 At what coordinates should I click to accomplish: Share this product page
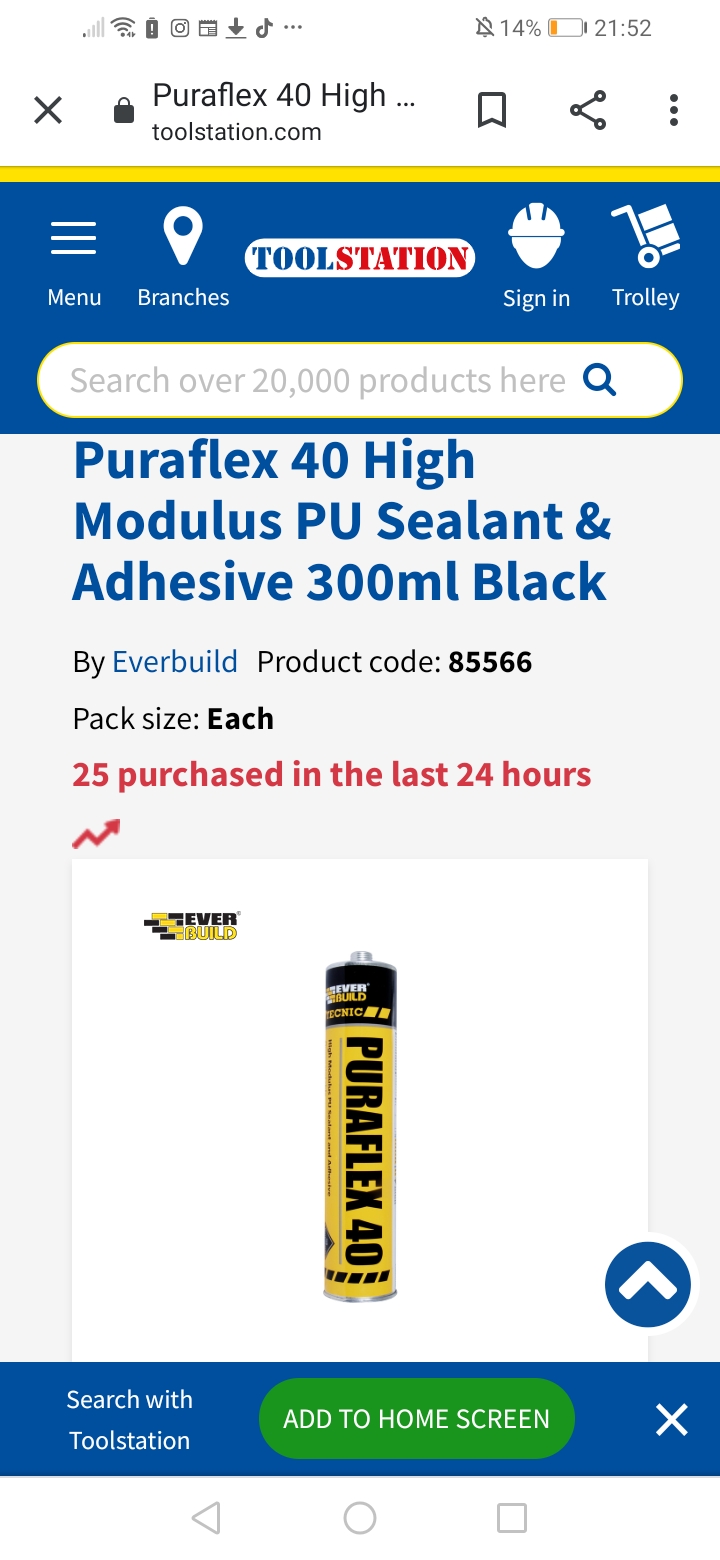pos(588,110)
